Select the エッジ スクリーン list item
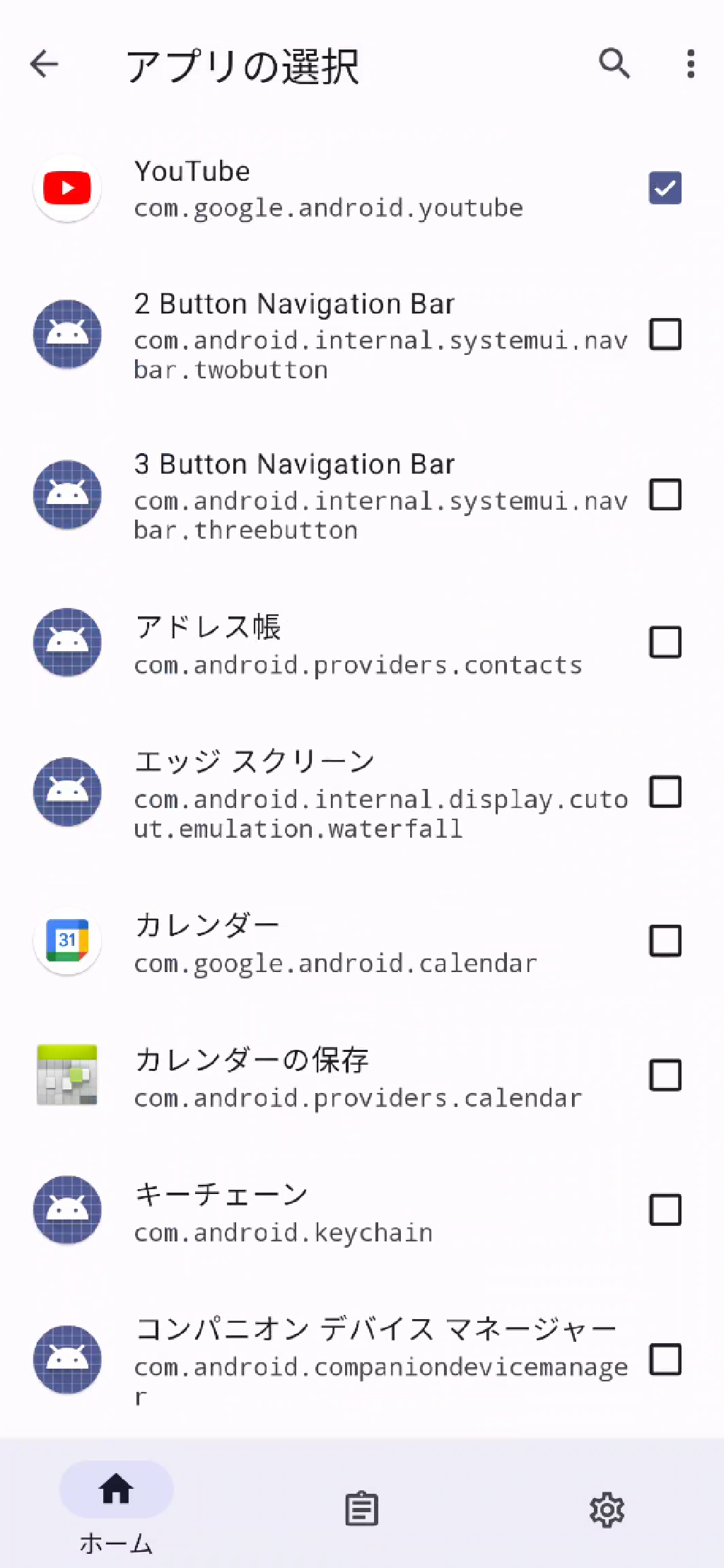This screenshot has height=1568, width=724. click(x=354, y=792)
